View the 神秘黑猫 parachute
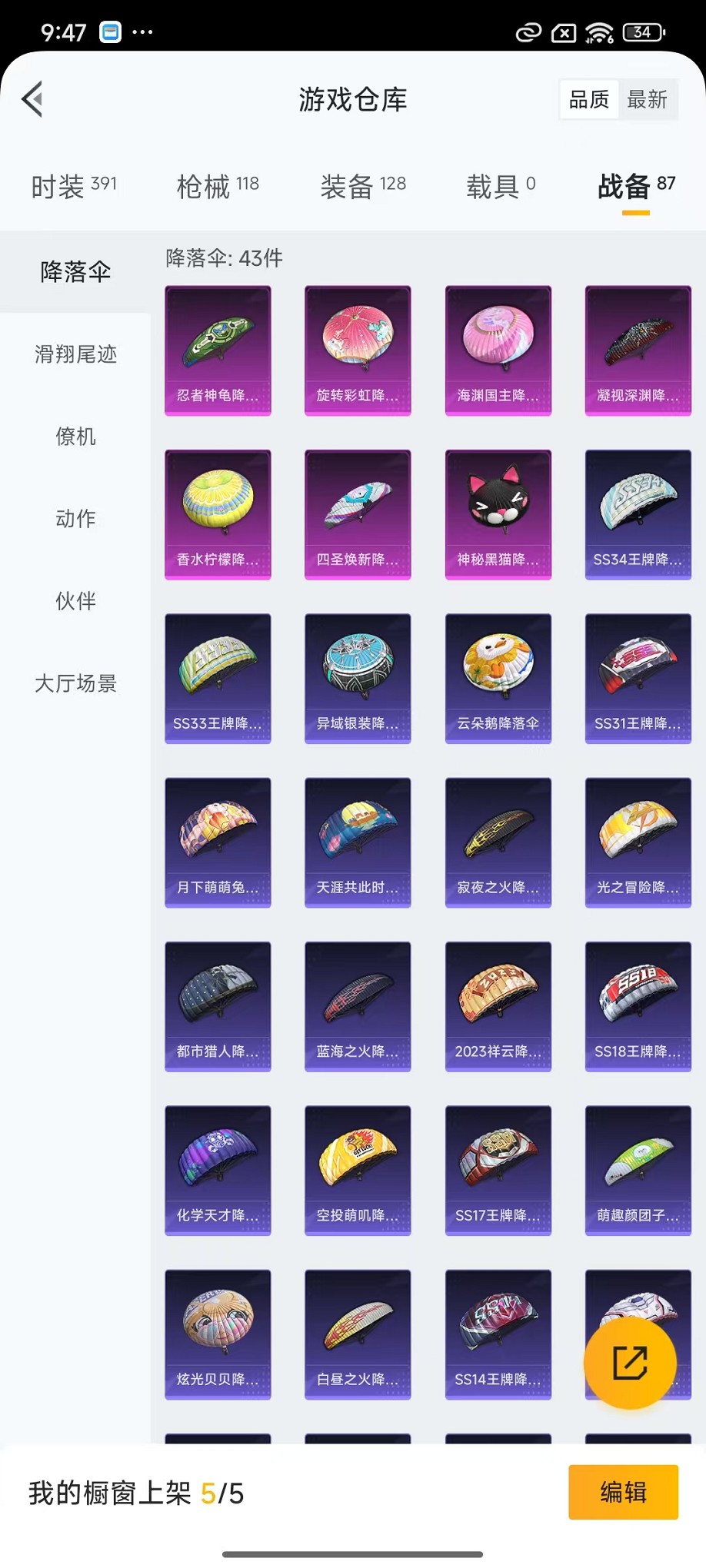This screenshot has width=706, height=1568. coord(498,514)
